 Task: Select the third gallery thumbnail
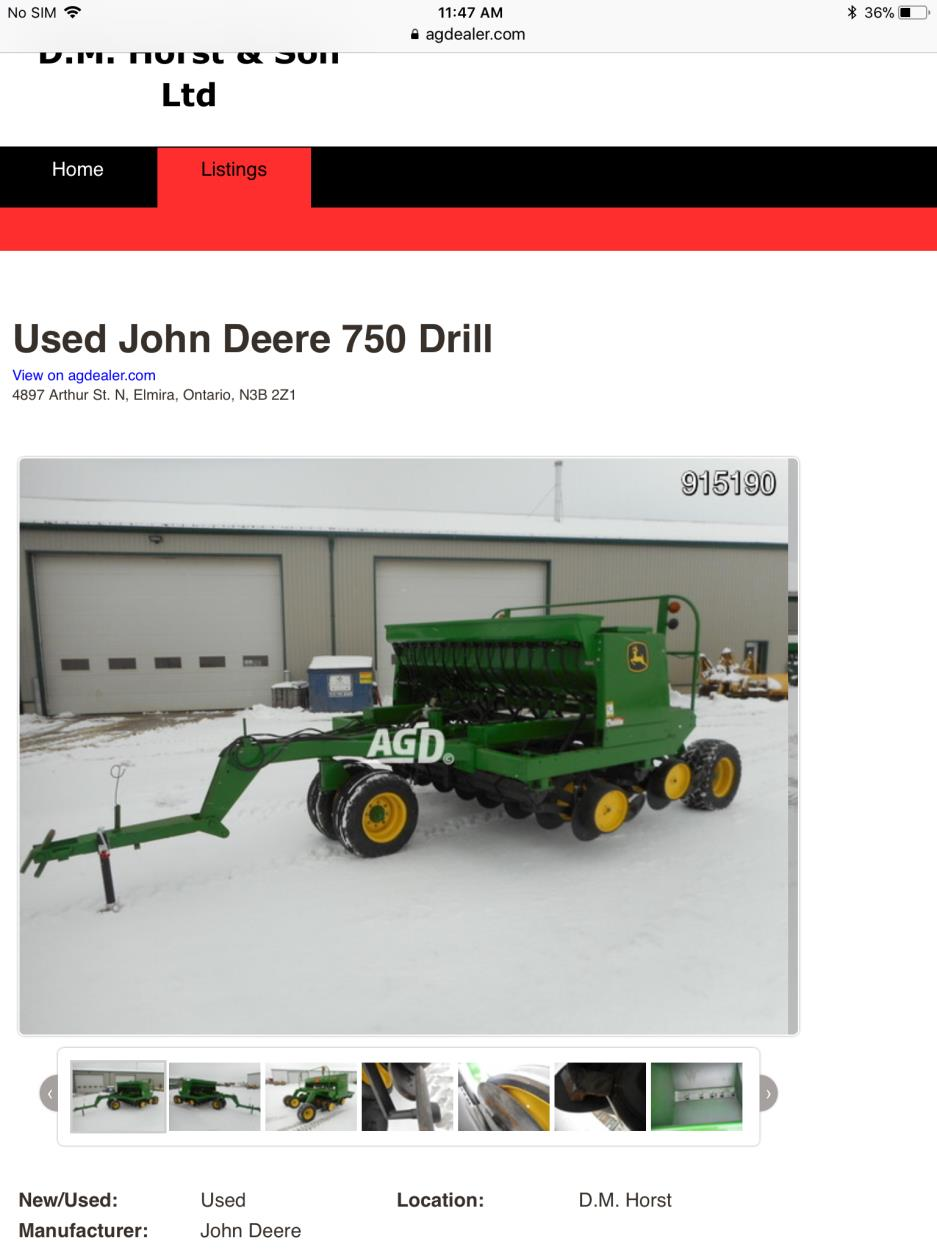pos(311,1097)
